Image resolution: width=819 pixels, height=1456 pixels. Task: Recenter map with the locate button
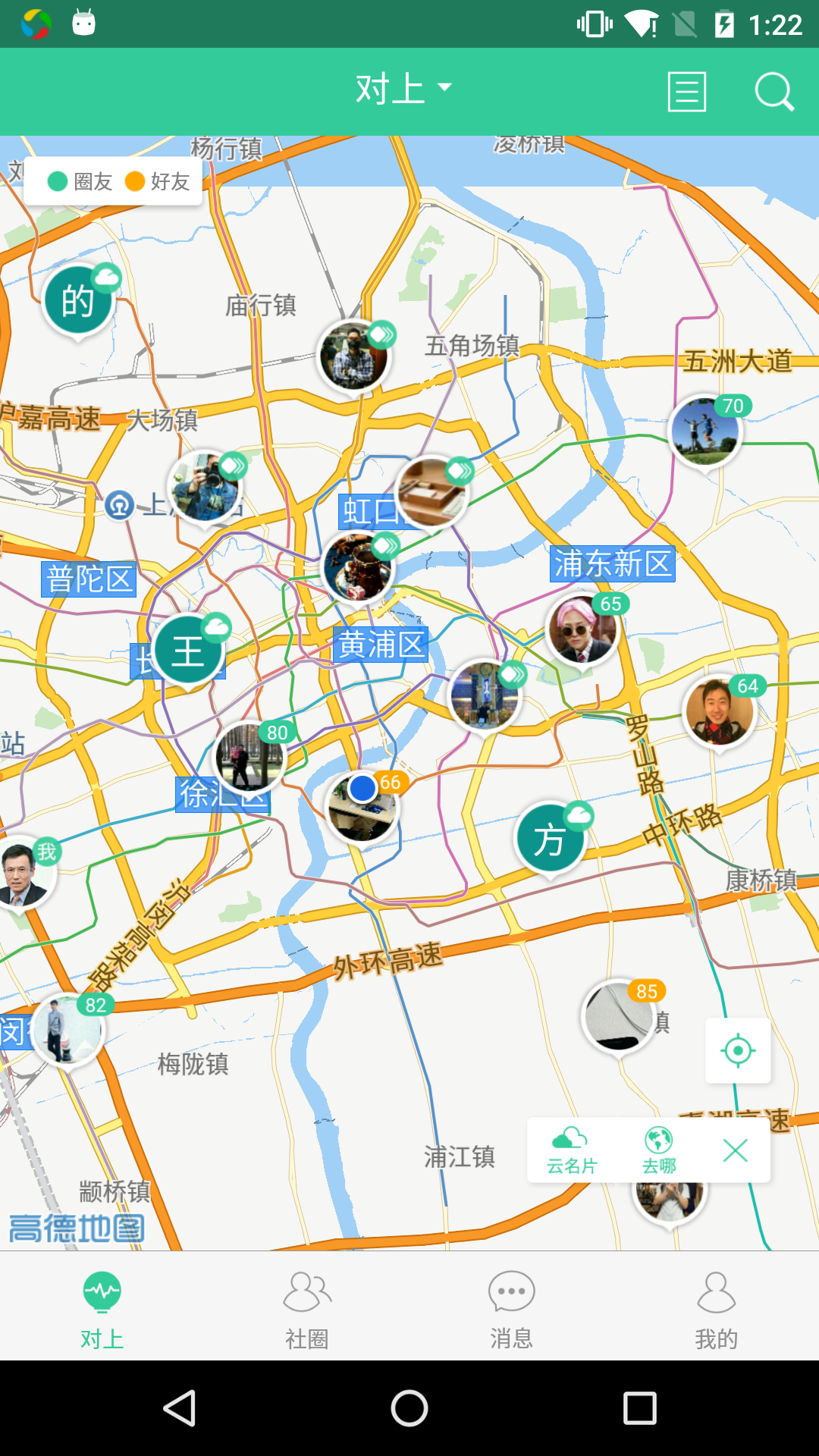point(738,1051)
